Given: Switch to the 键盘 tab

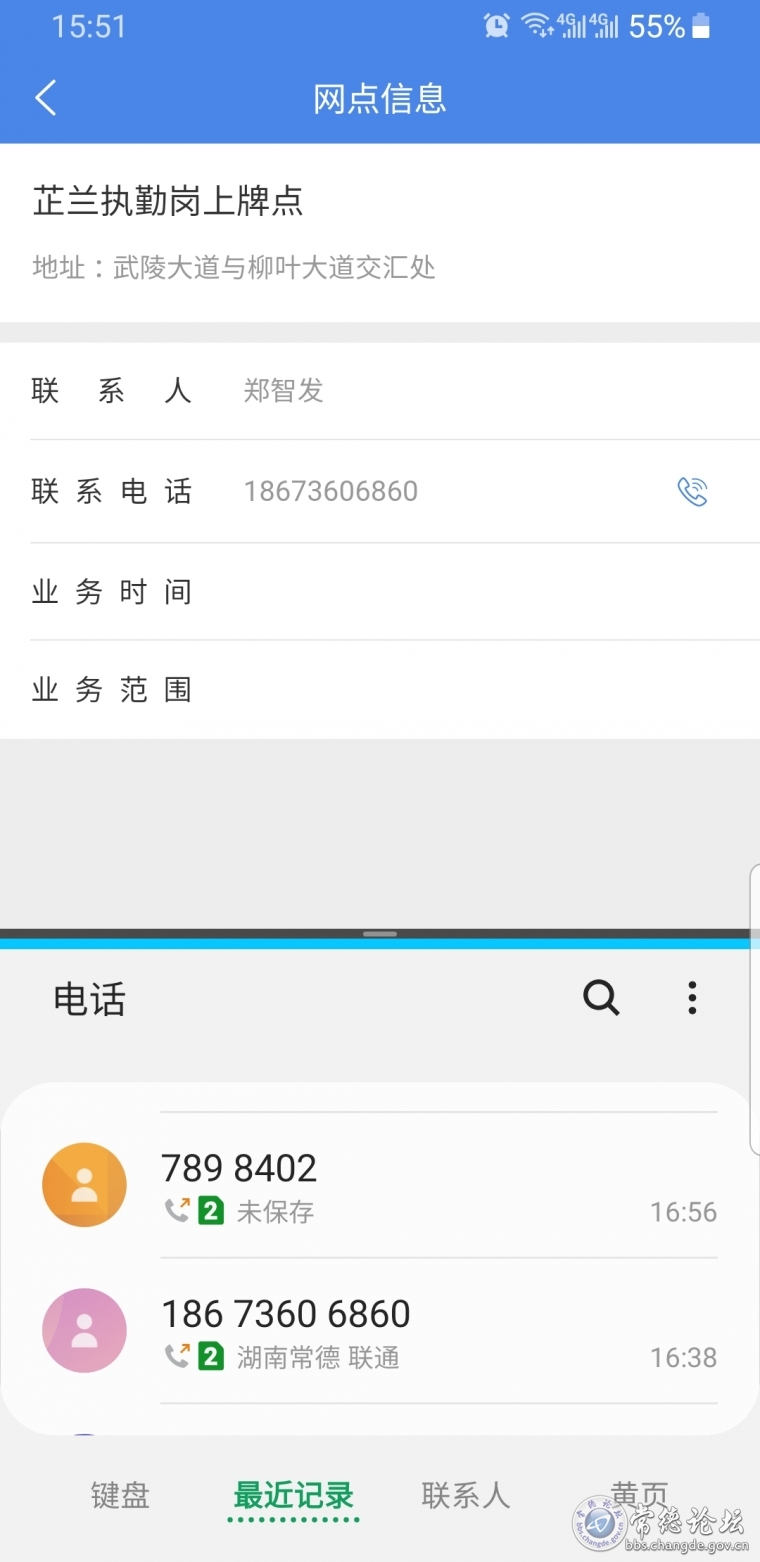Looking at the screenshot, I should [x=120, y=1496].
